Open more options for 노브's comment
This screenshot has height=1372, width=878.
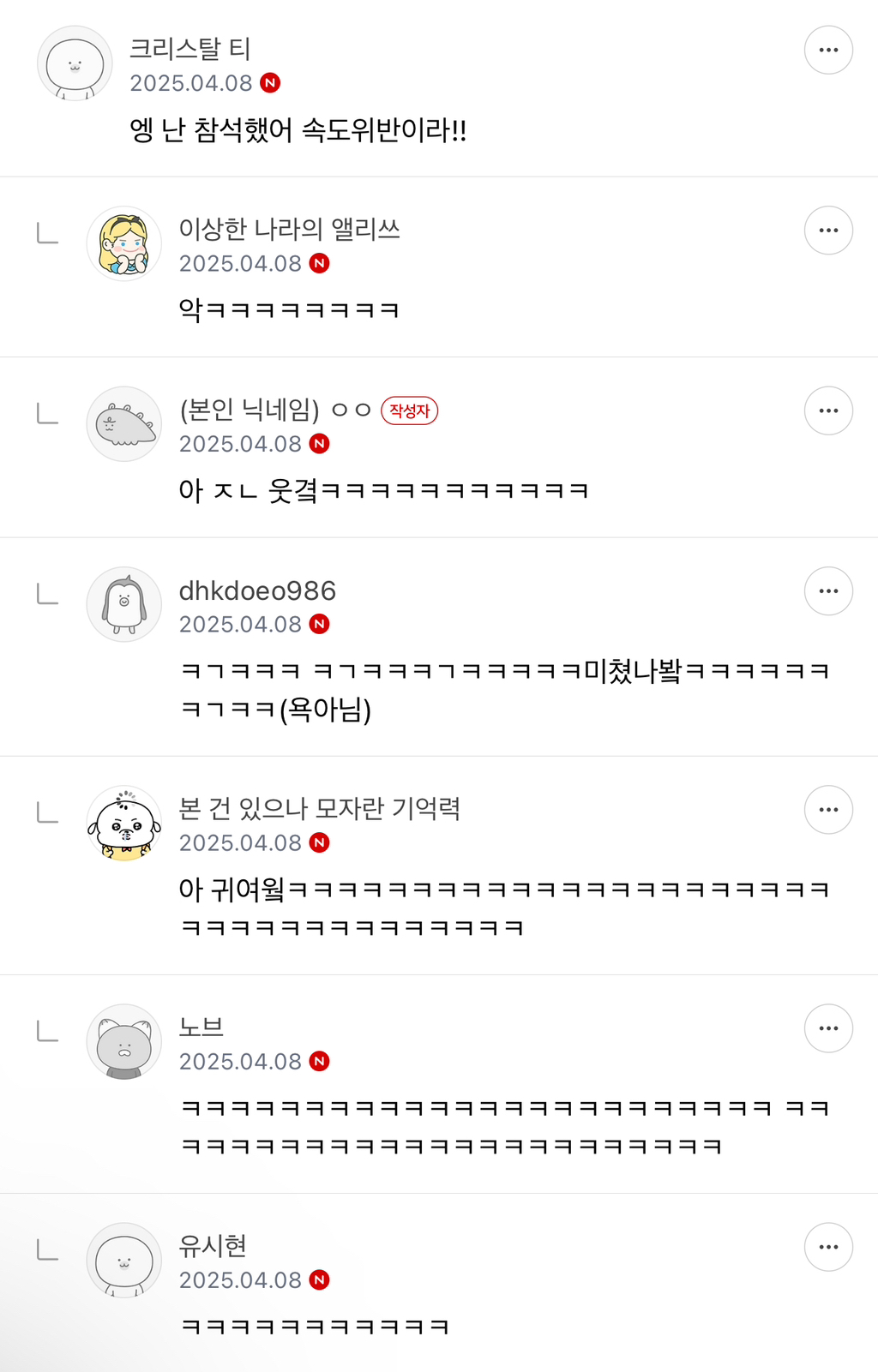click(827, 1028)
